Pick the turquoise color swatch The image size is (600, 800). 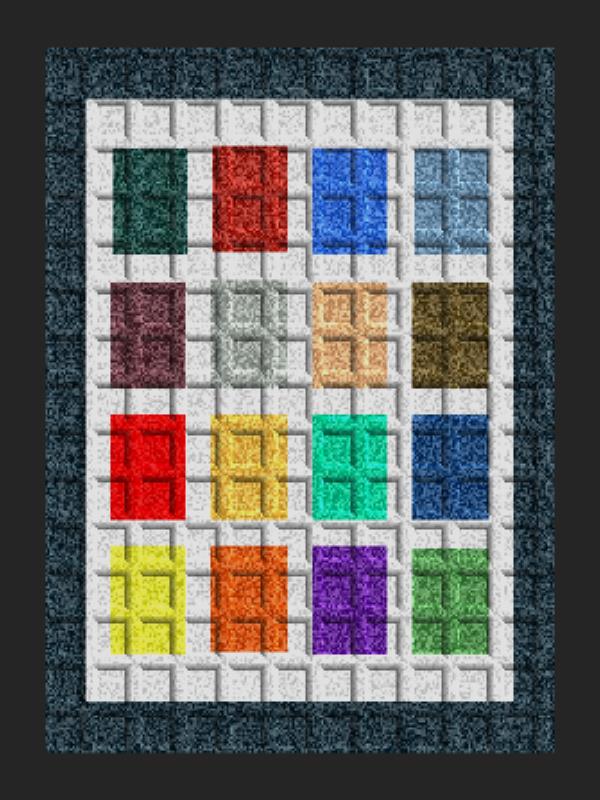(x=350, y=467)
